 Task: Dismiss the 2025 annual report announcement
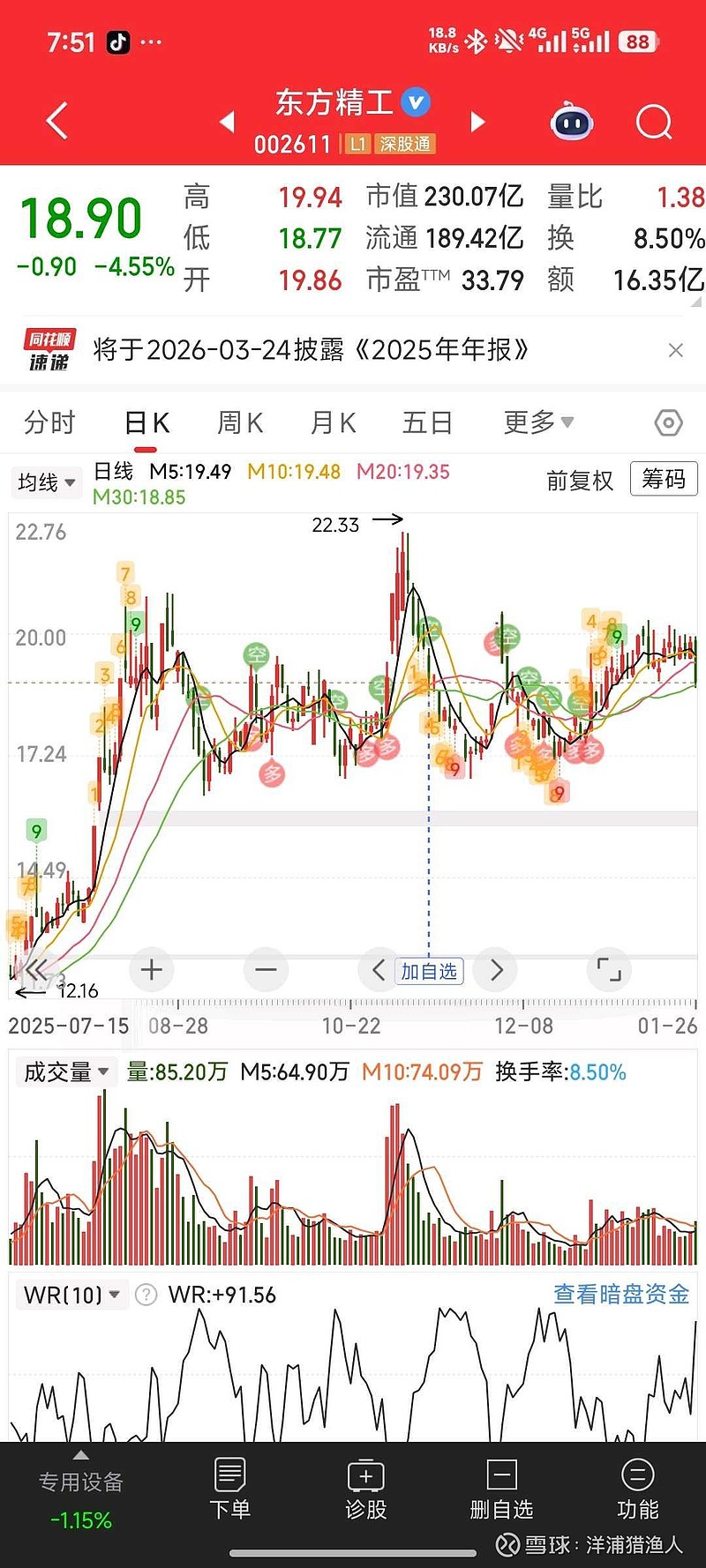tap(676, 350)
